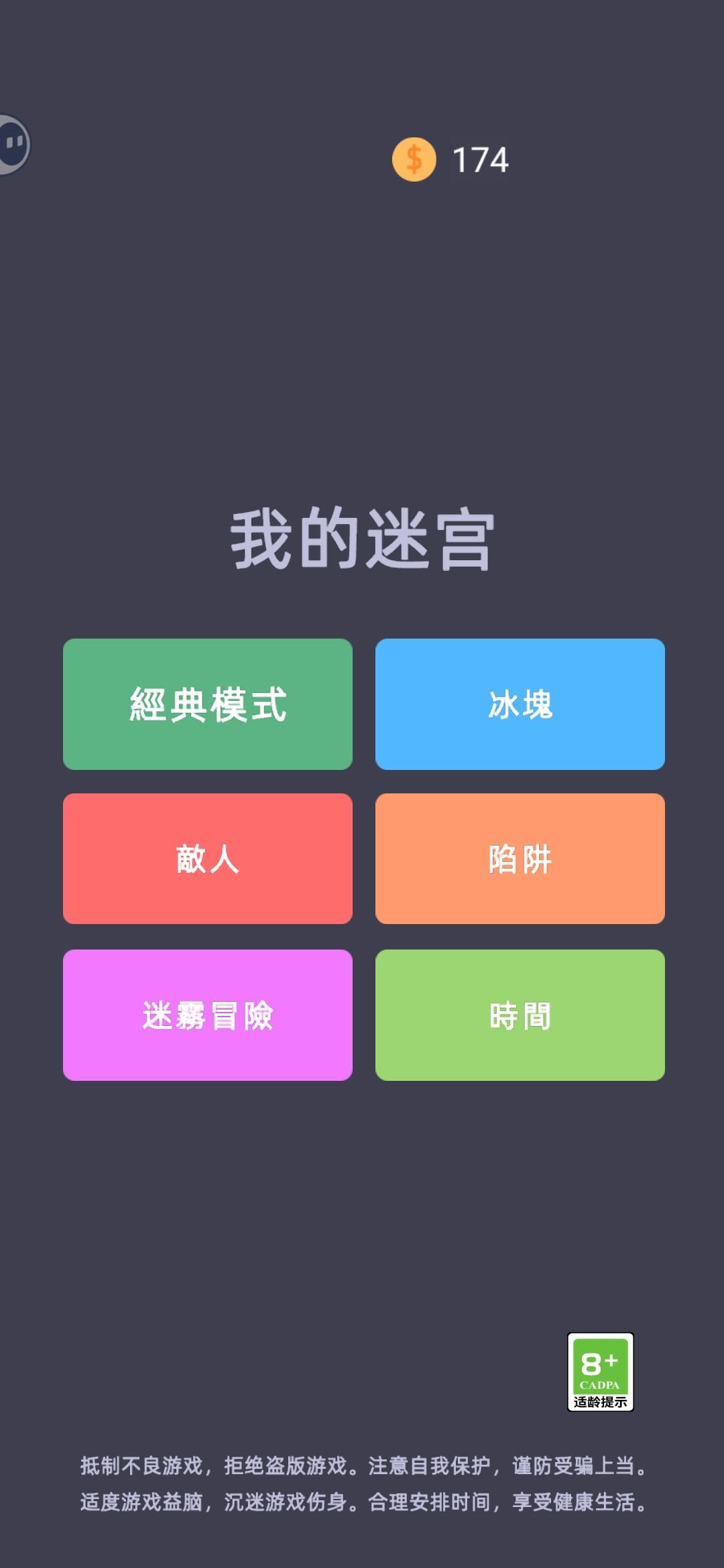Open the purple adventure mode card
The height and width of the screenshot is (1568, 724).
[x=207, y=1016]
